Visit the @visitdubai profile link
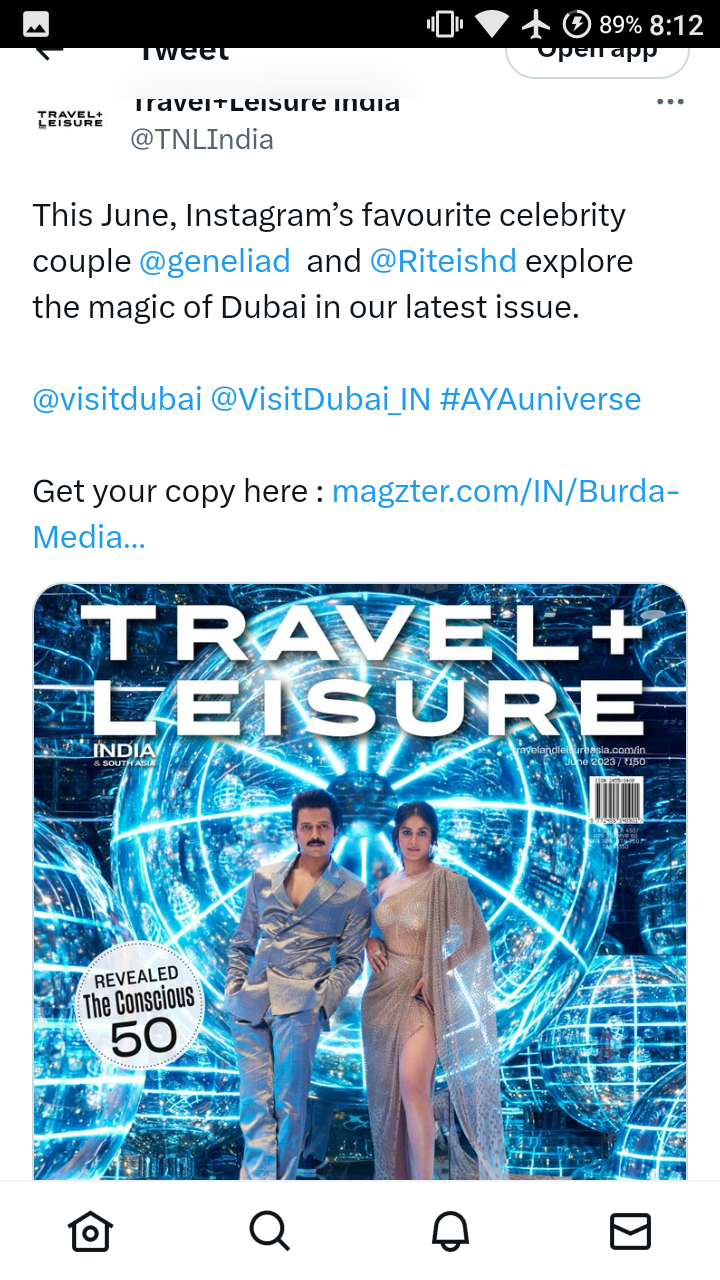The image size is (720, 1280). pos(117,399)
